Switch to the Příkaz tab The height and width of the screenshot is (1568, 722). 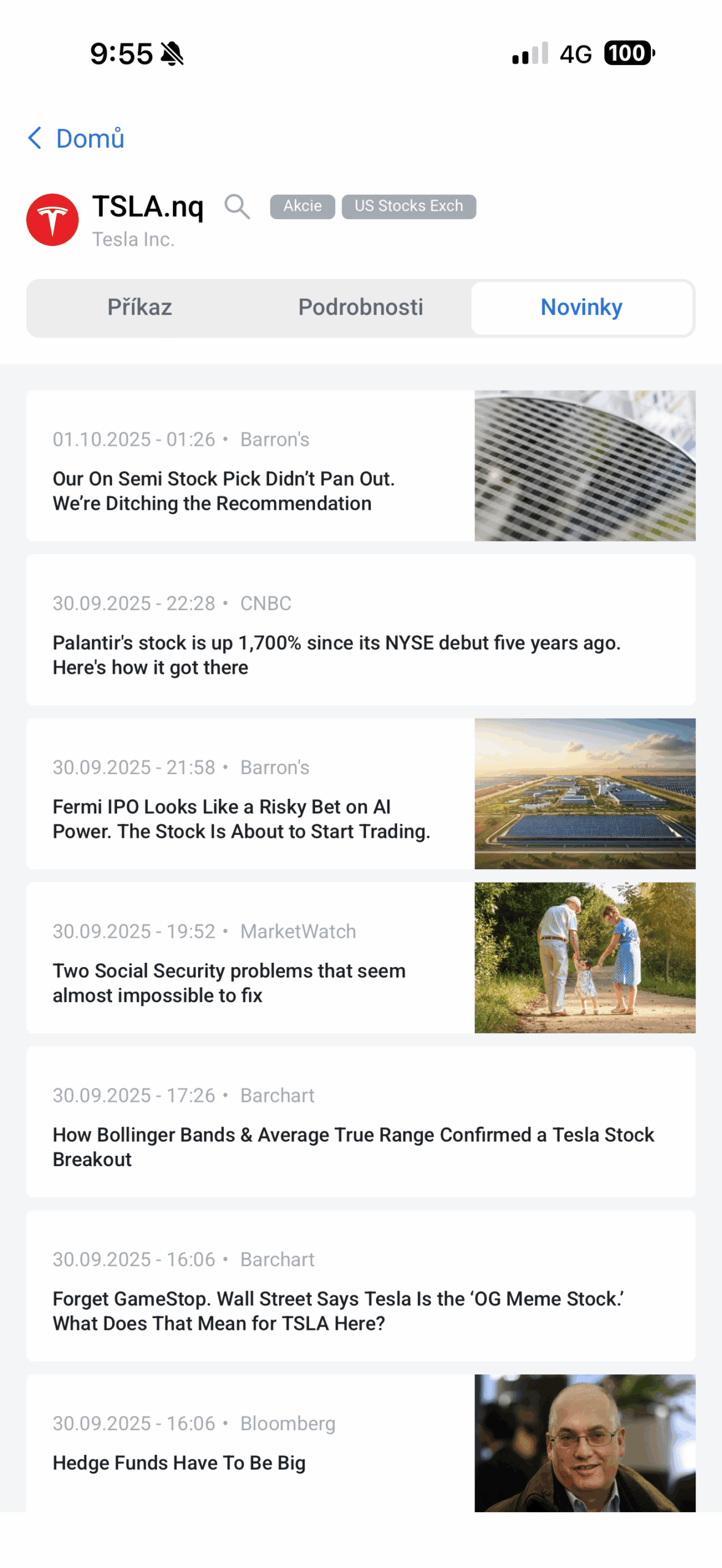(x=139, y=307)
